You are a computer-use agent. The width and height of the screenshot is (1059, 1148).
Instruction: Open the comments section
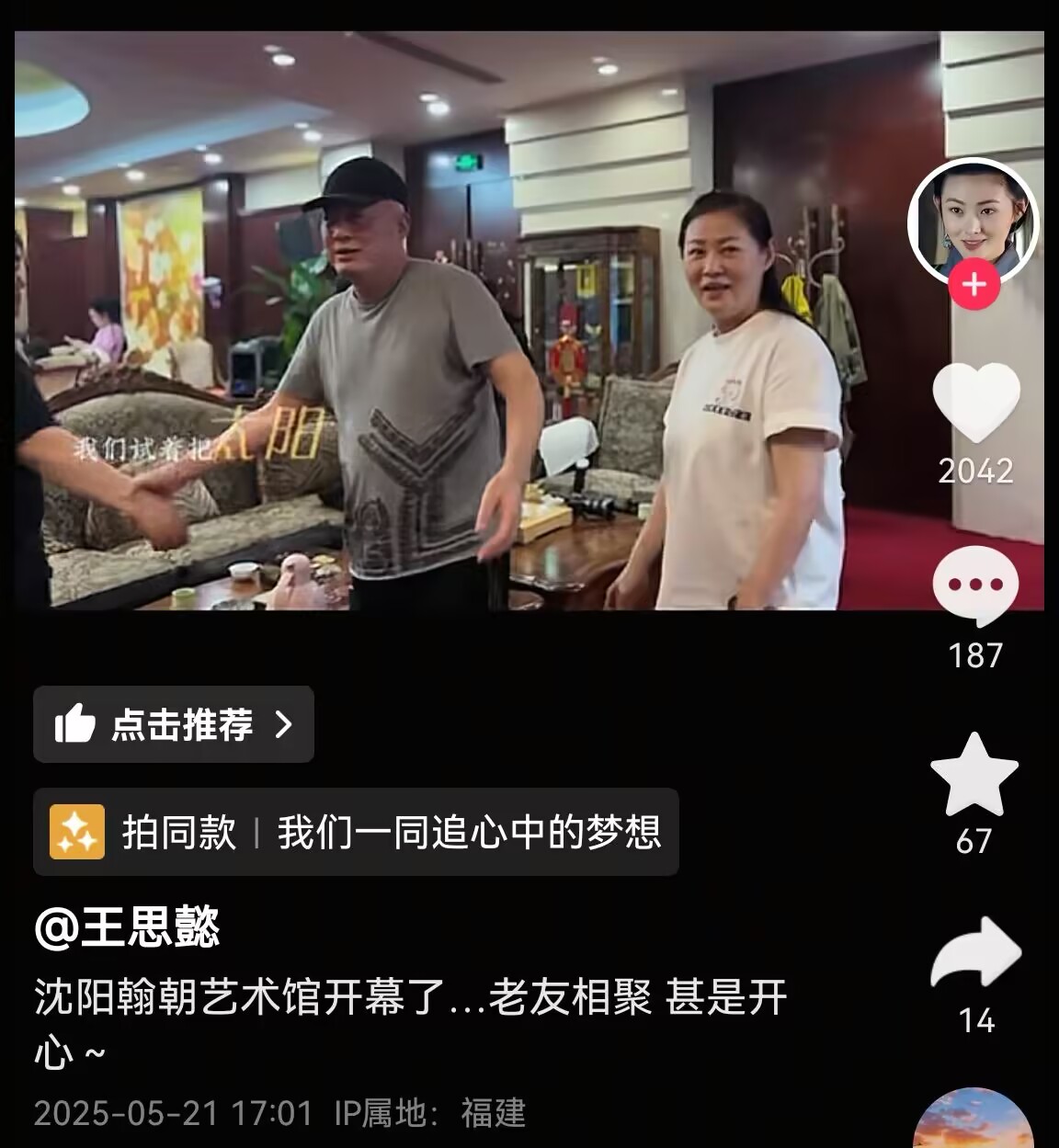975,585
